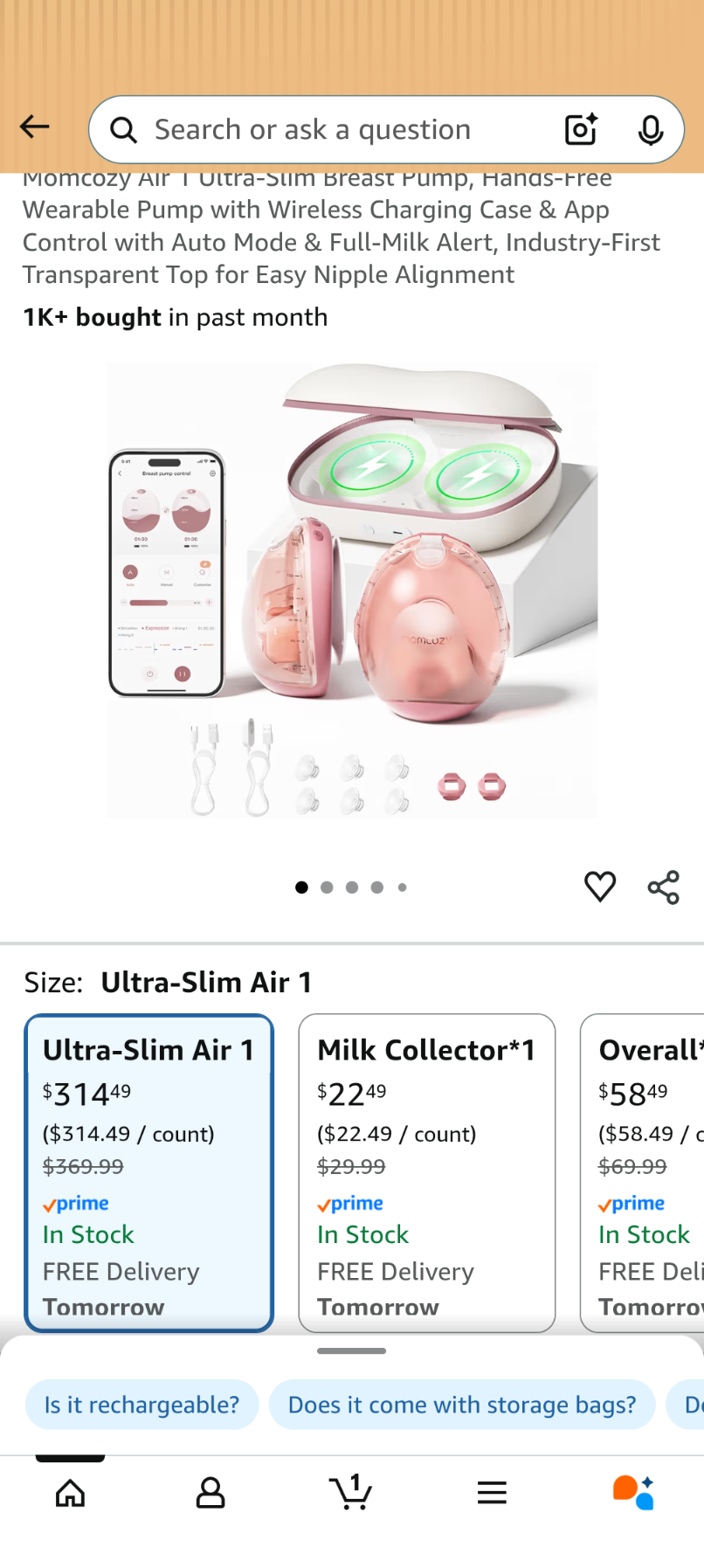Open the account profile tab
Screen dimensions: 704x1568
(211, 1492)
